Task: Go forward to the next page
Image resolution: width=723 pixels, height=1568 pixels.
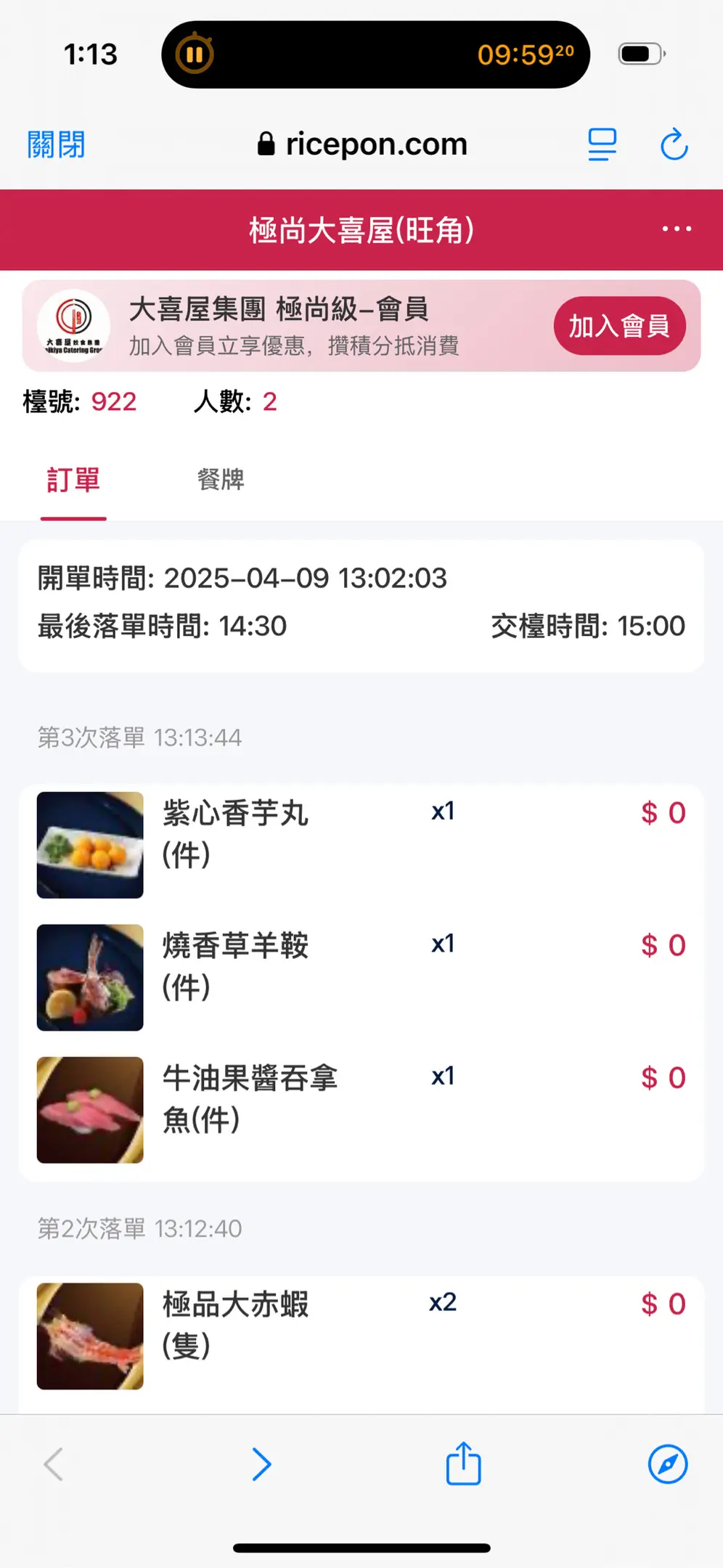Action: pos(261,1463)
